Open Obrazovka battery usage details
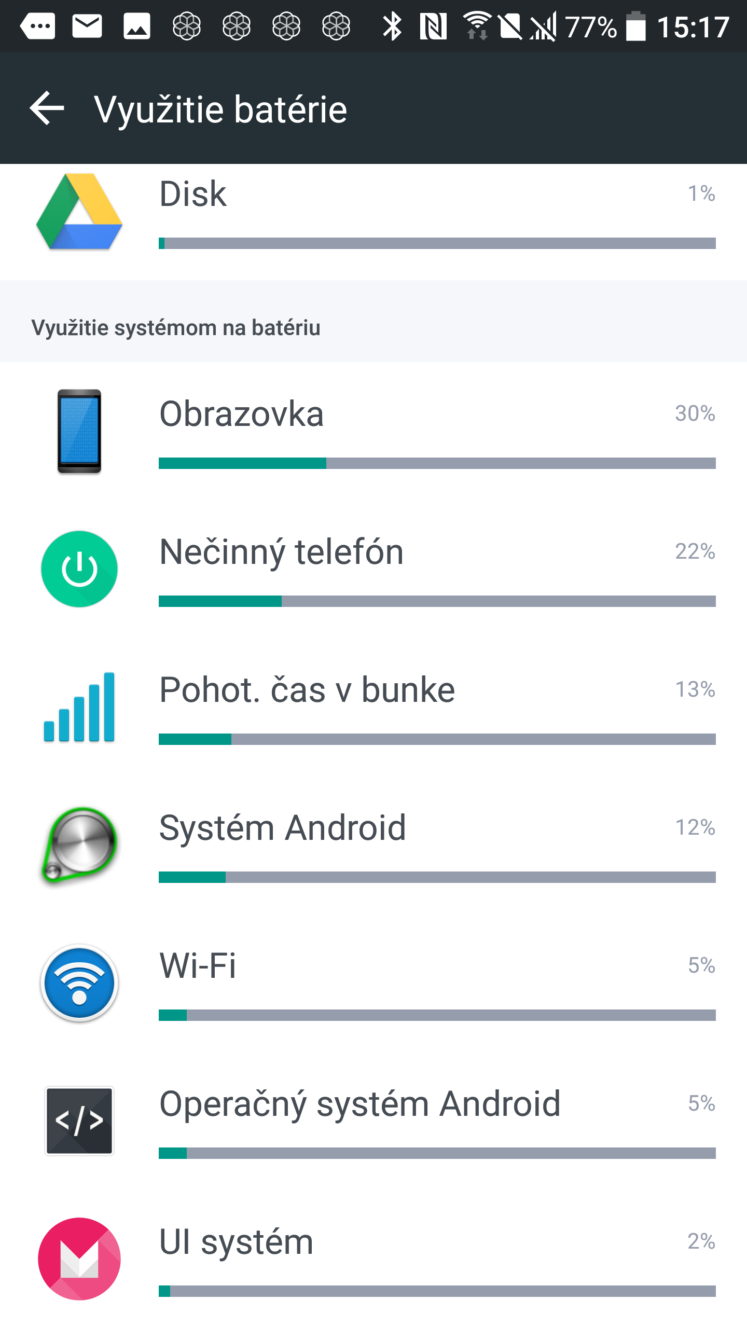Image resolution: width=747 pixels, height=1328 pixels. [373, 431]
